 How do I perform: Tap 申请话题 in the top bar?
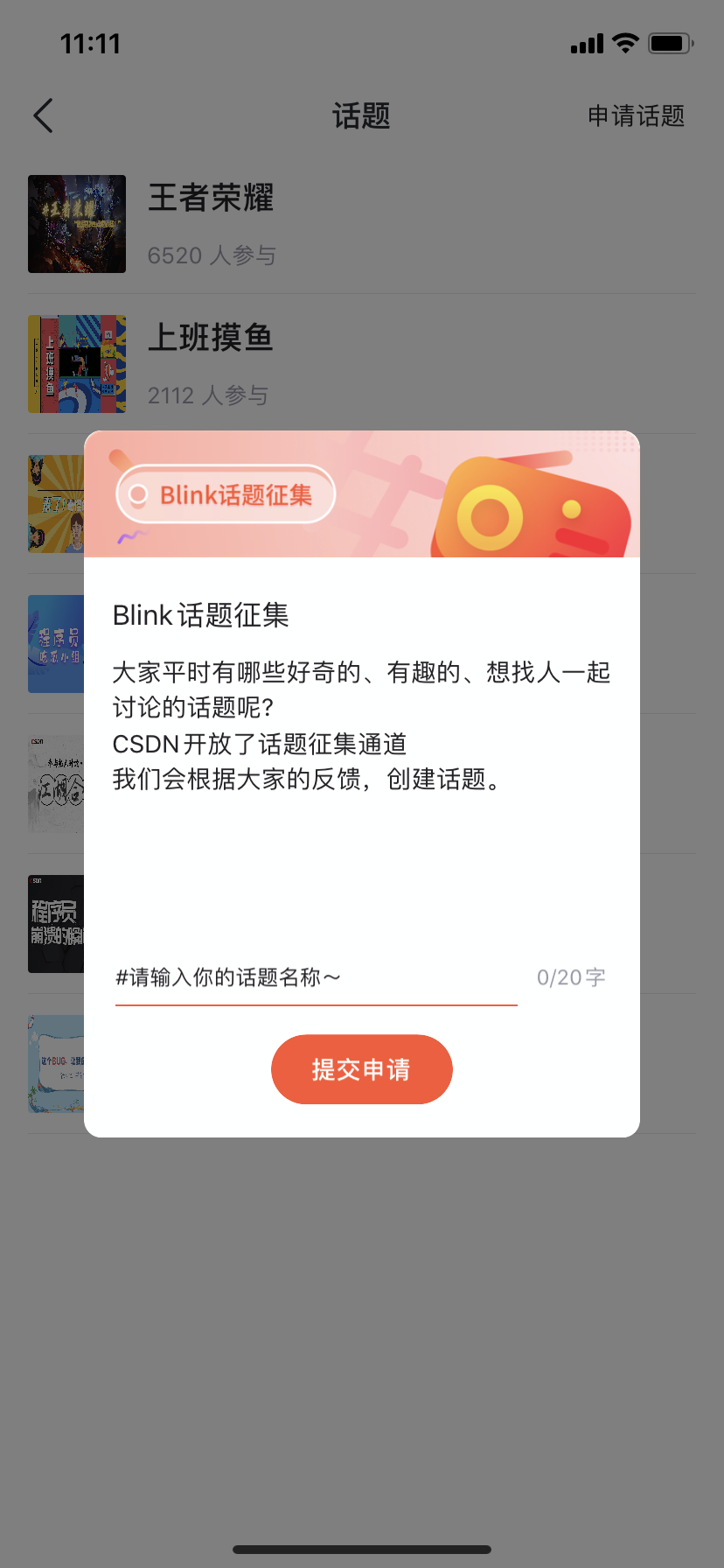[636, 115]
